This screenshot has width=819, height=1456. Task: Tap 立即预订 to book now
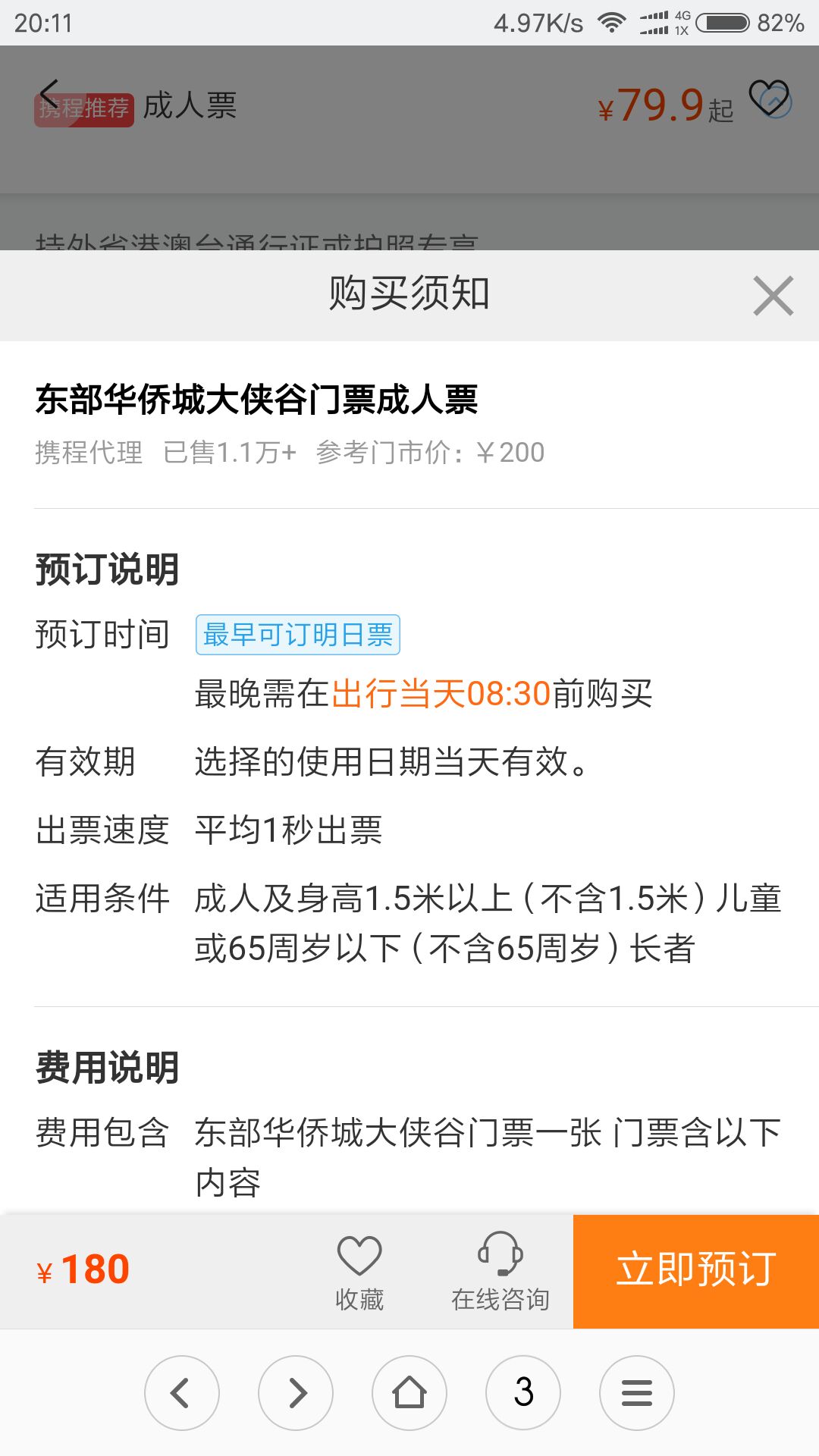pos(695,1271)
